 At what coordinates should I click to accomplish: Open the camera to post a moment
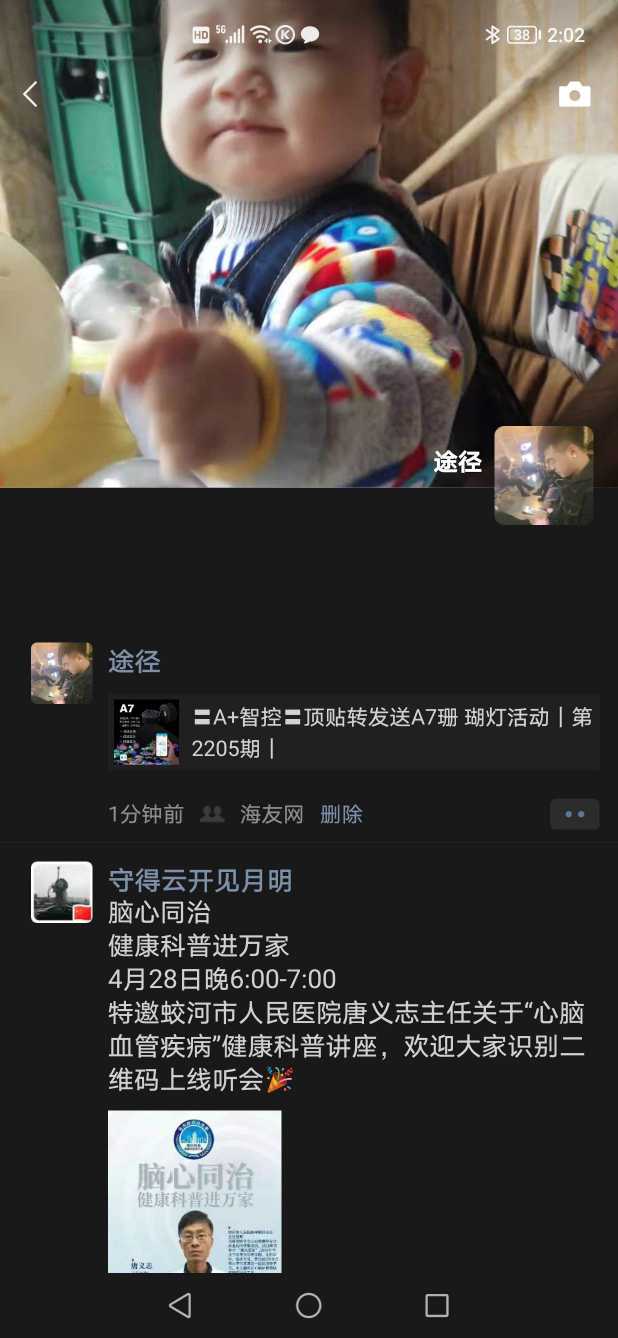pyautogui.click(x=574, y=95)
